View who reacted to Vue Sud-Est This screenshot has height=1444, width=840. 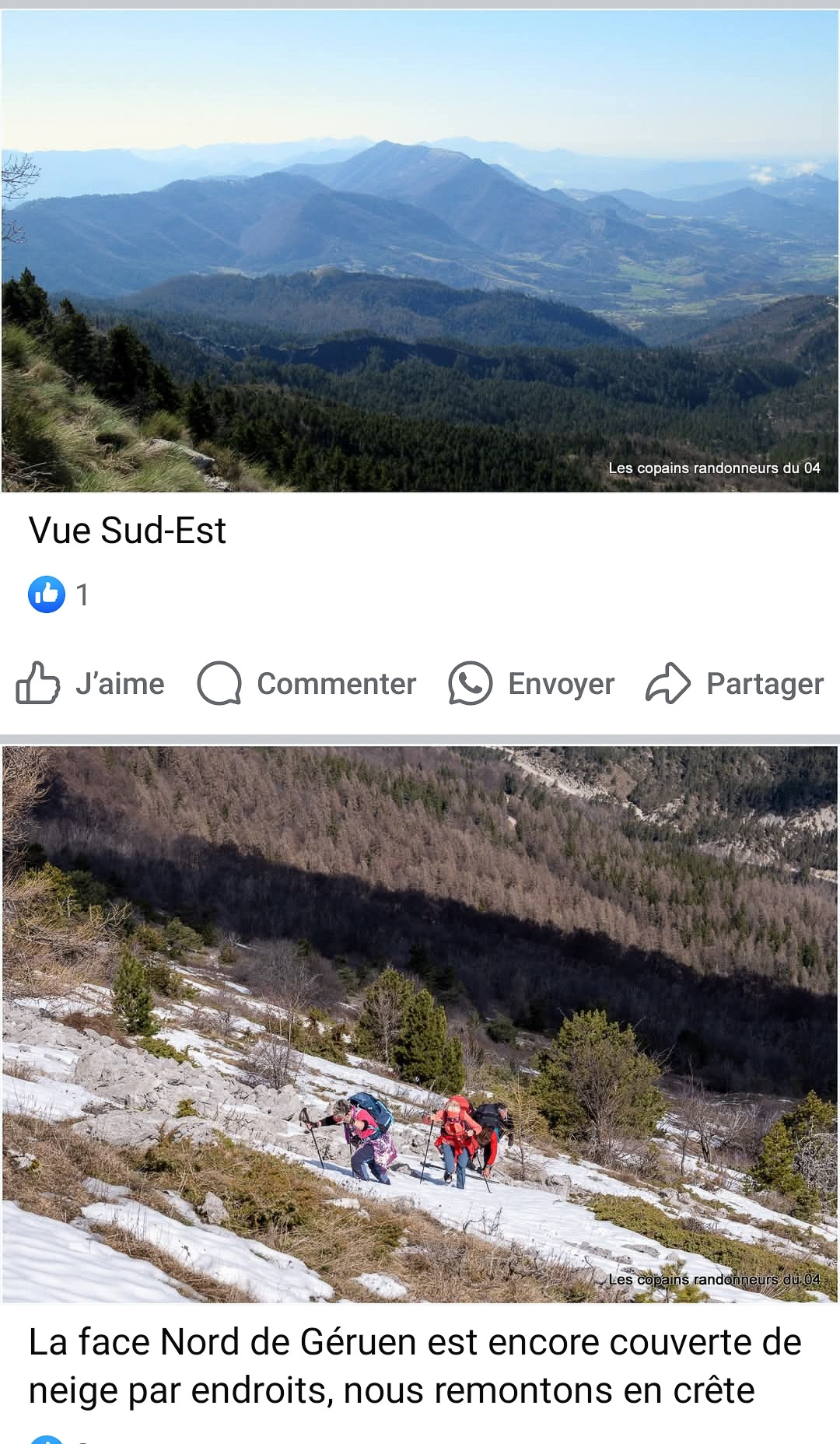(x=59, y=595)
